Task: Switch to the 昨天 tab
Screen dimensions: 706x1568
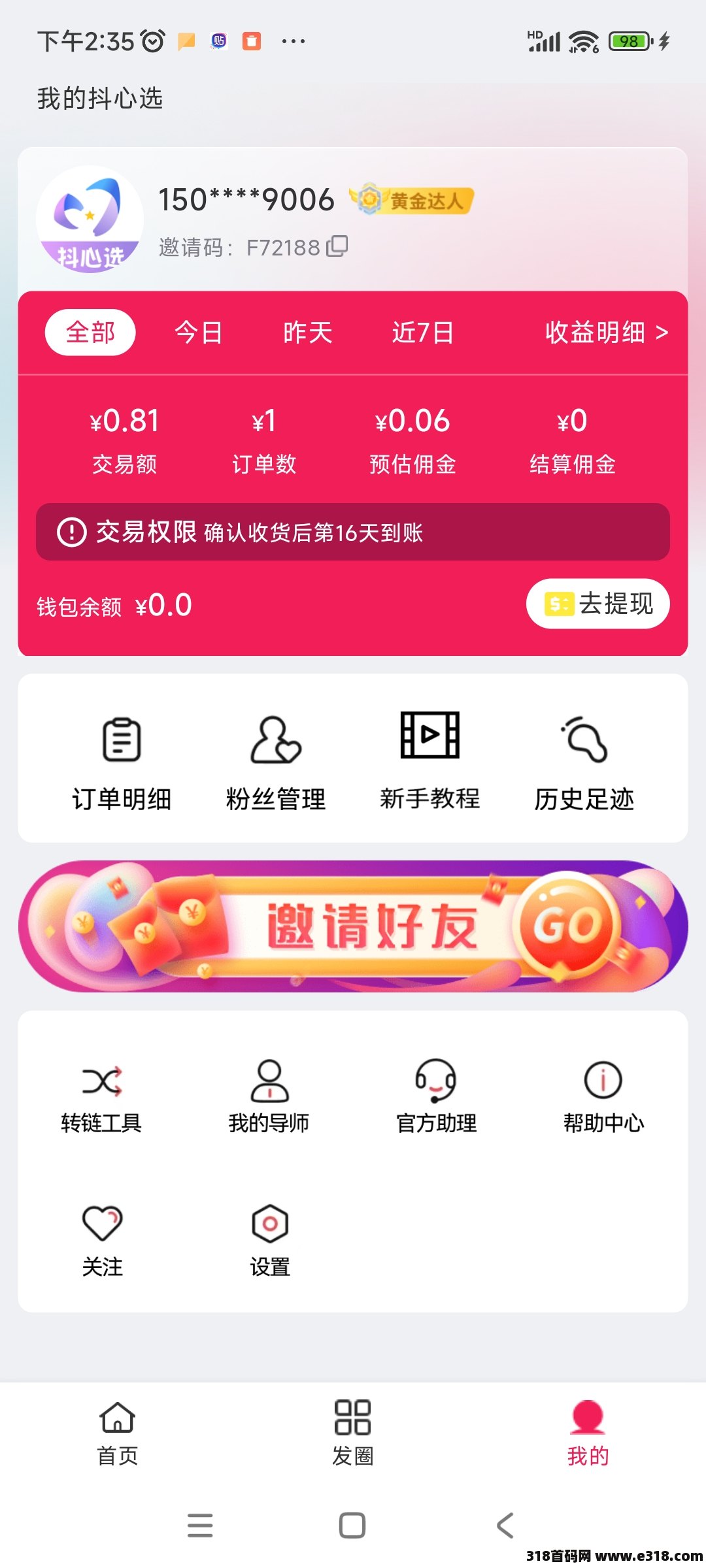Action: pyautogui.click(x=307, y=333)
